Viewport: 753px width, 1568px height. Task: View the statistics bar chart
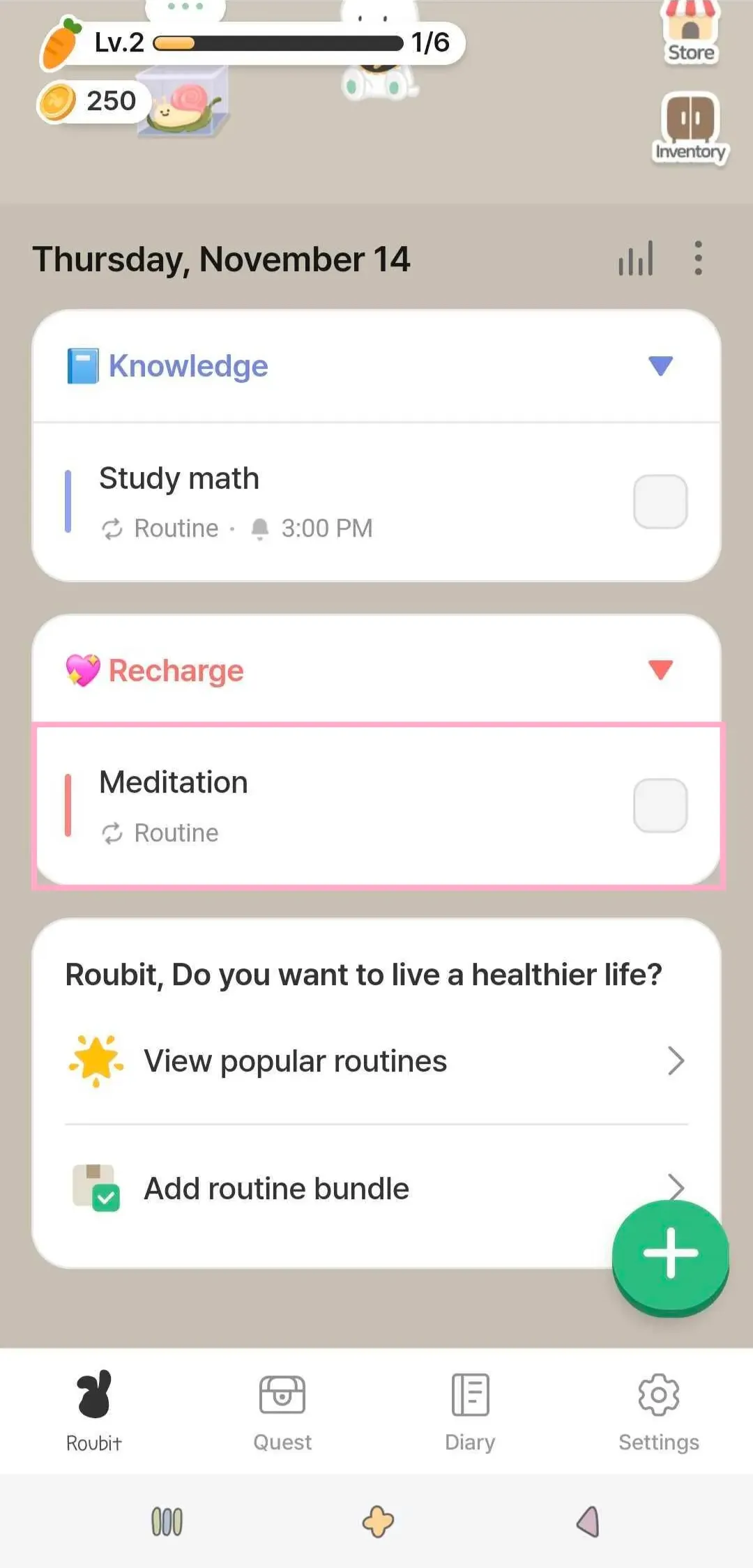point(636,259)
